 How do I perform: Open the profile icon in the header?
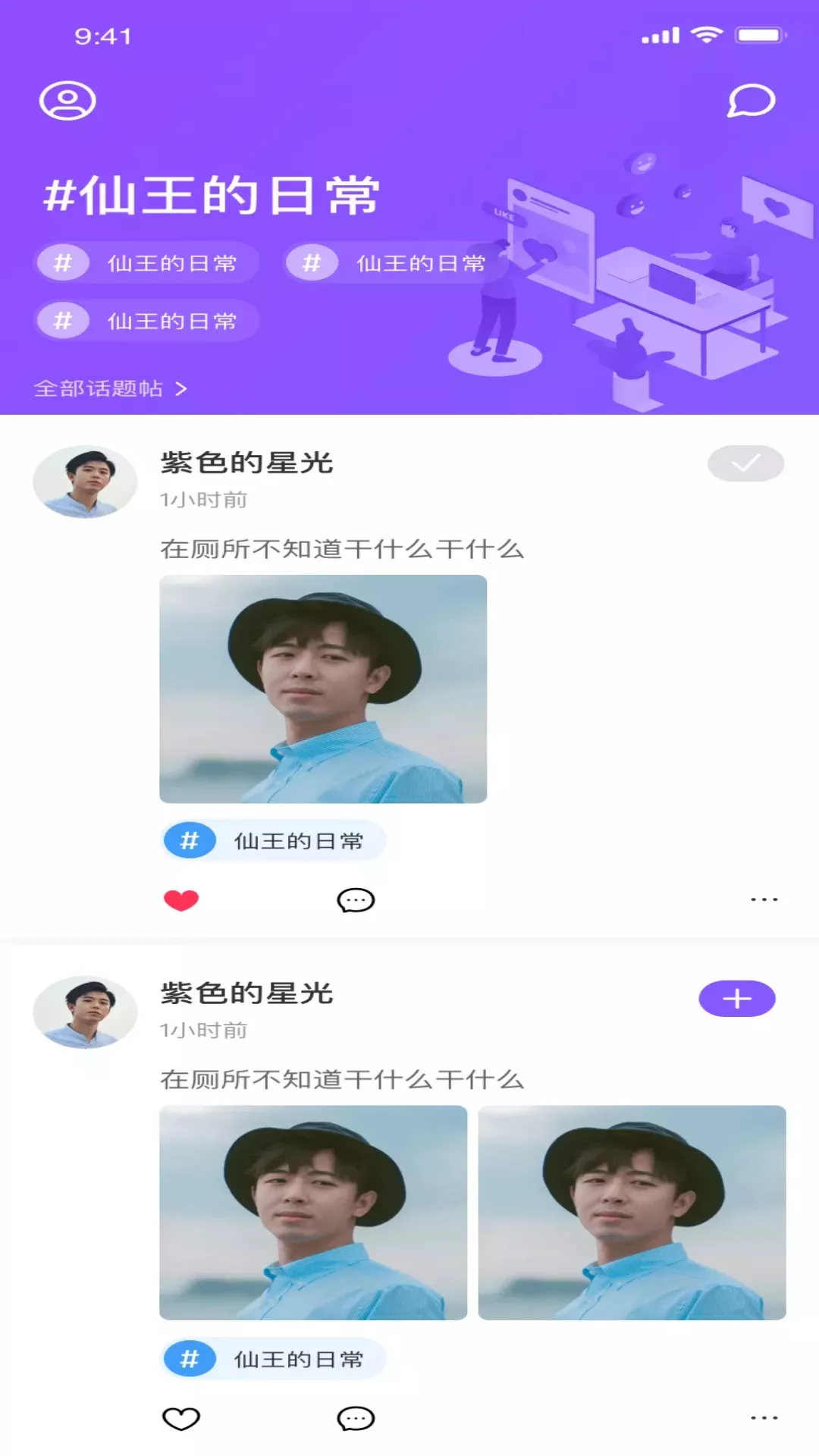[67, 101]
